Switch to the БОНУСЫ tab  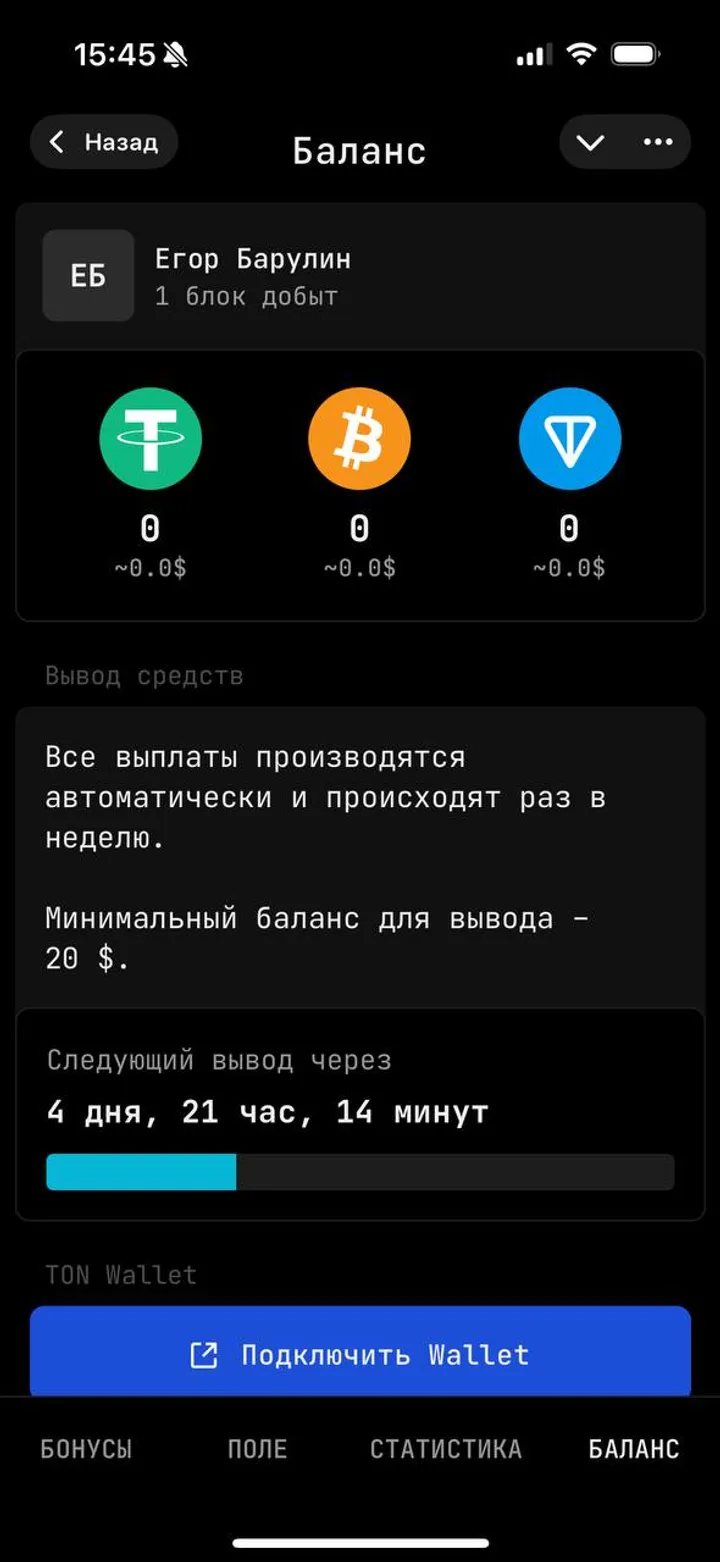[86, 1447]
